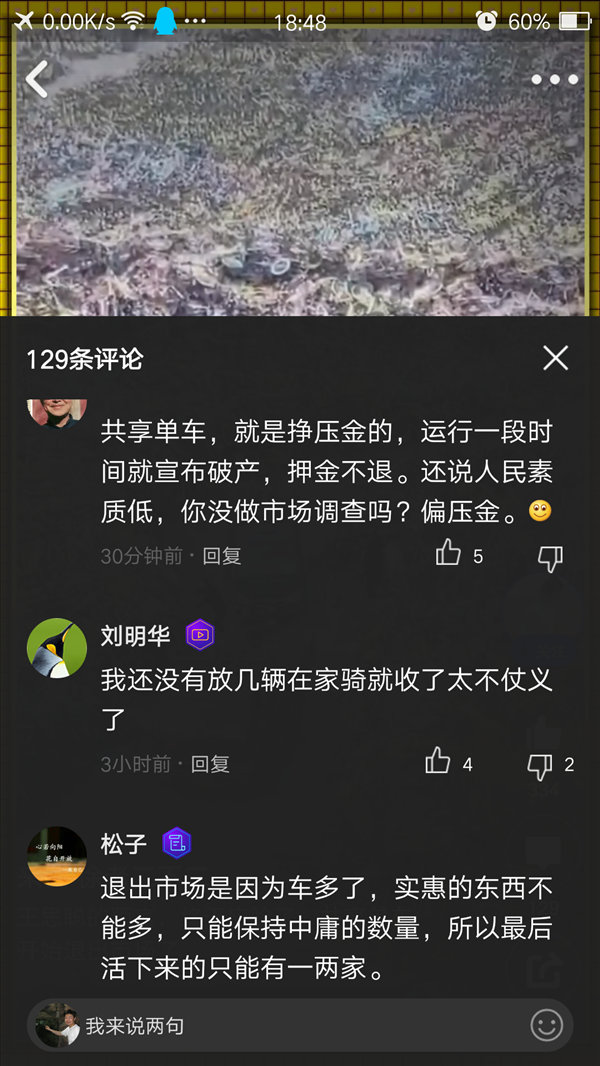The image size is (600, 1066).
Task: Dislike the comment about 共享单车押金
Action: [550, 558]
